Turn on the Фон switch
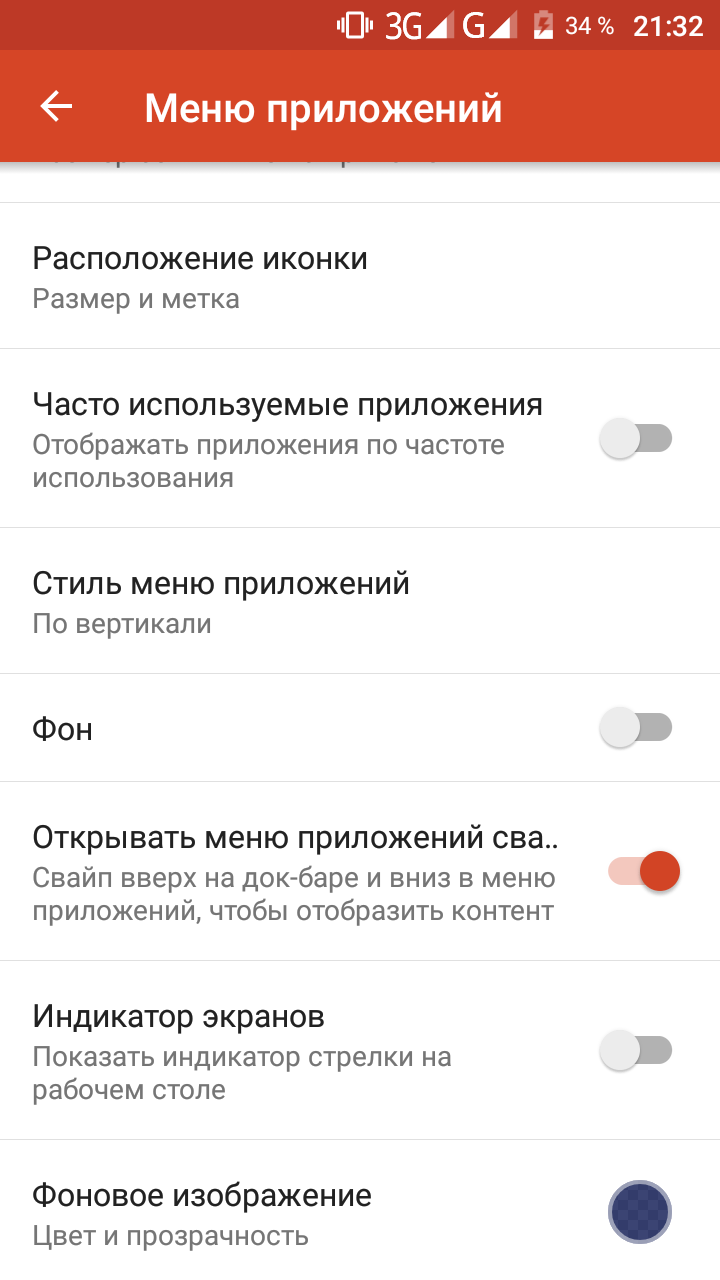 coord(636,727)
